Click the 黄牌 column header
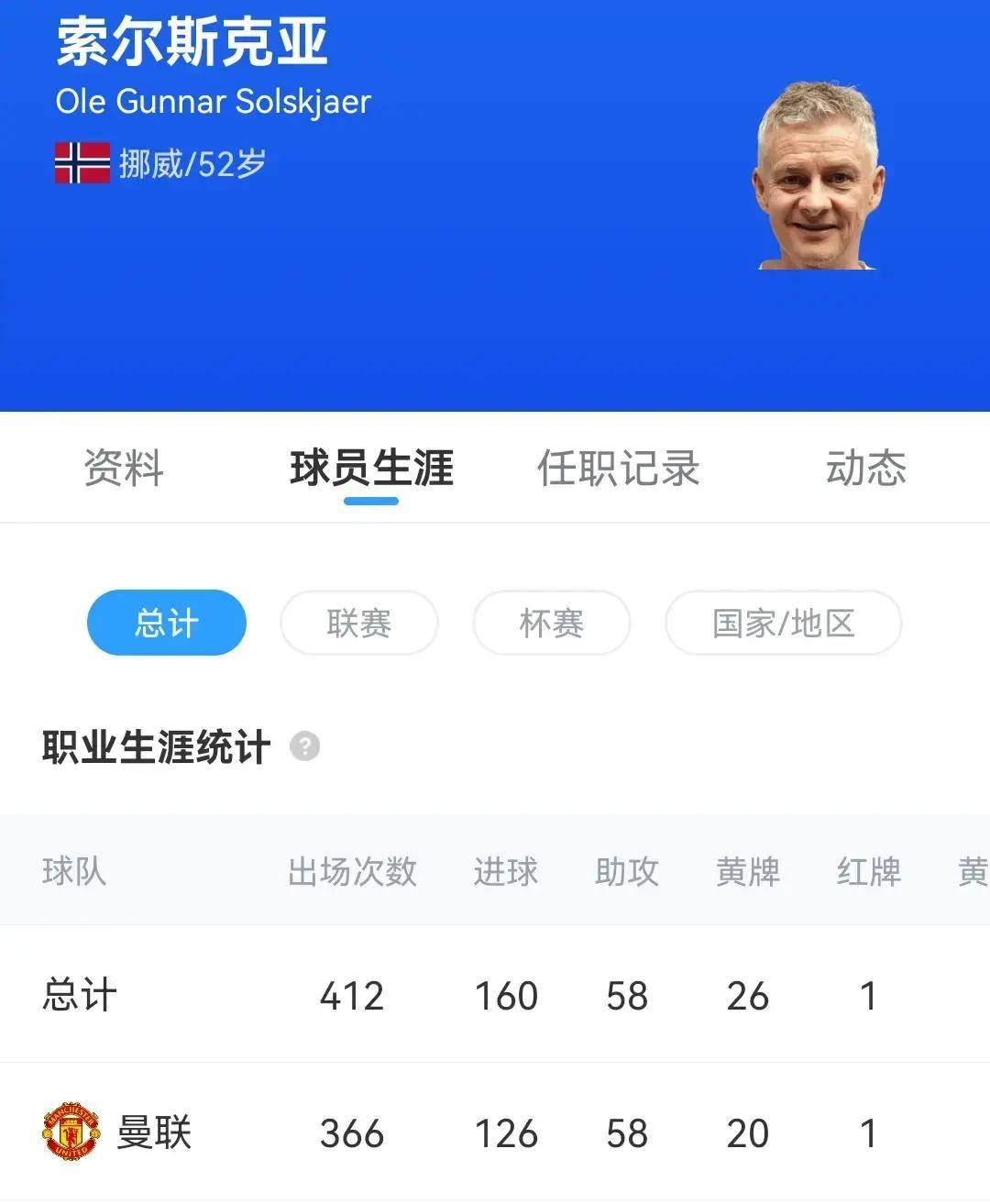This screenshot has height=1204, width=990. [x=748, y=872]
